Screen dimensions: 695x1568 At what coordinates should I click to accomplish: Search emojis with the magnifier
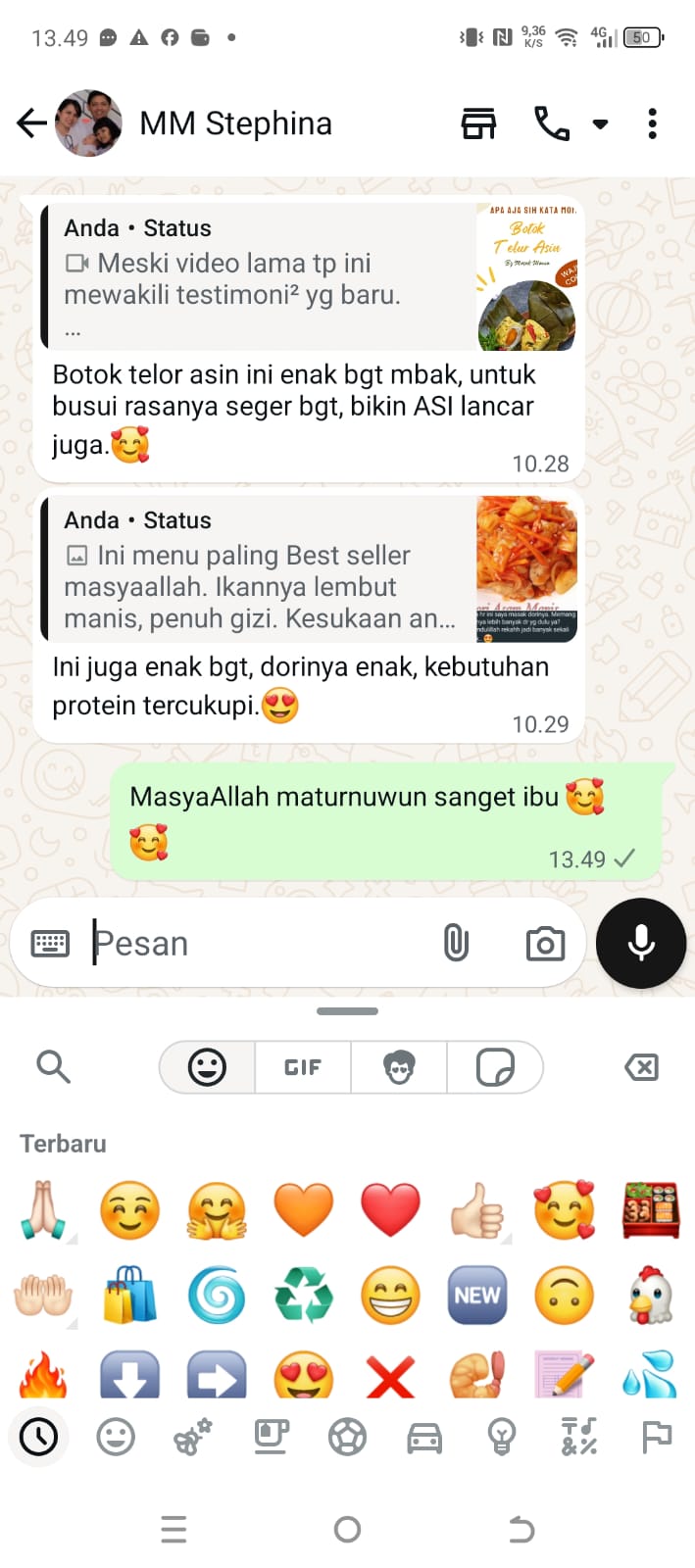[x=53, y=1066]
